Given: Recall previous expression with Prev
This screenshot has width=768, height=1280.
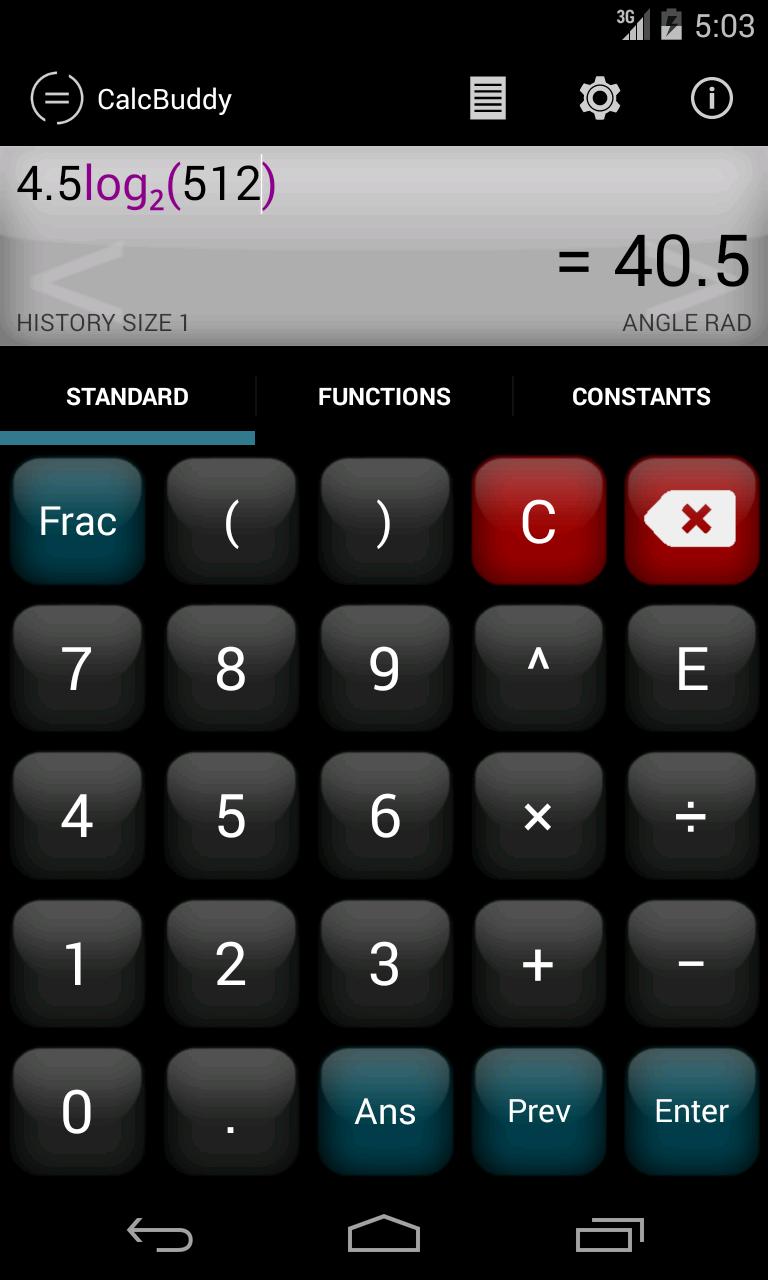Looking at the screenshot, I should point(538,1111).
